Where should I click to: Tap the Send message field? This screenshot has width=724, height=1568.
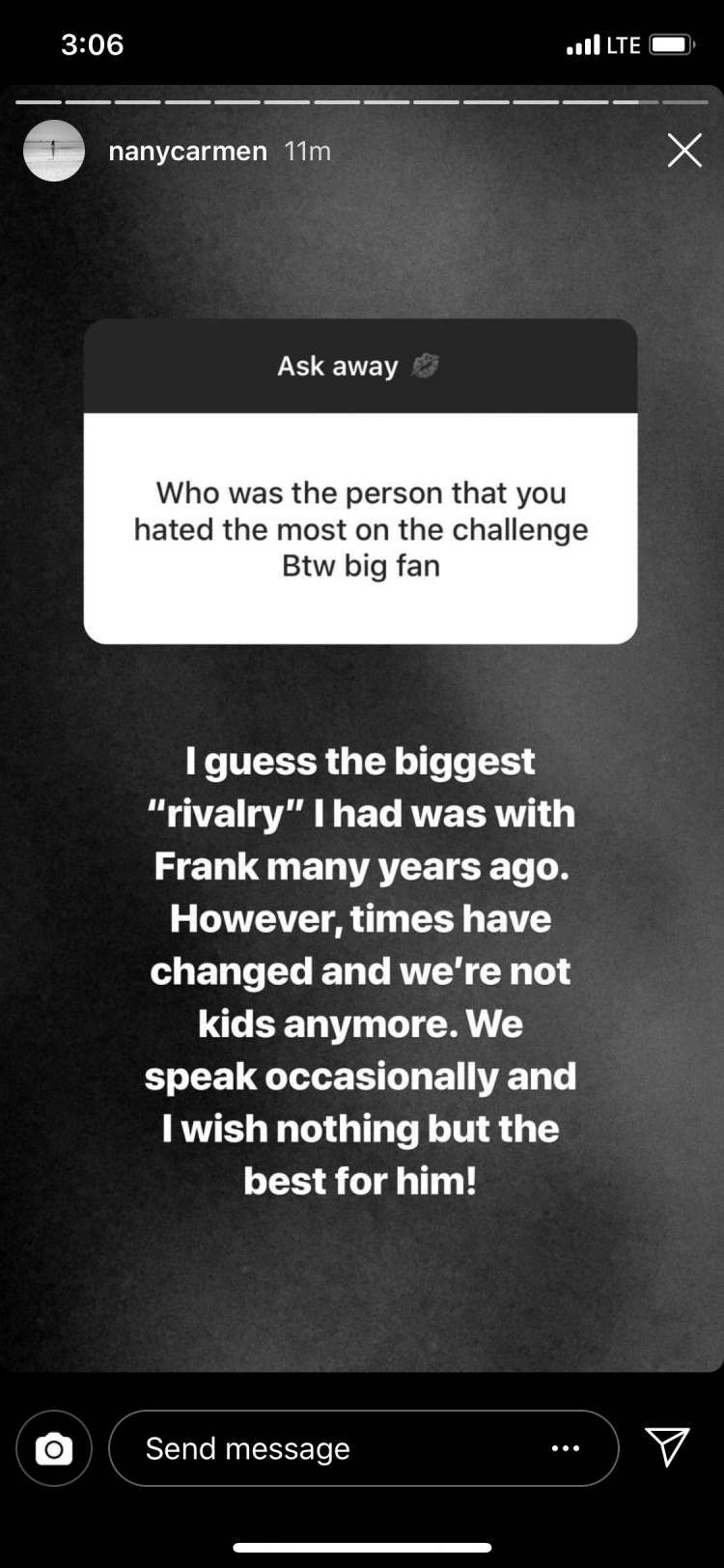pyautogui.click(x=364, y=1448)
